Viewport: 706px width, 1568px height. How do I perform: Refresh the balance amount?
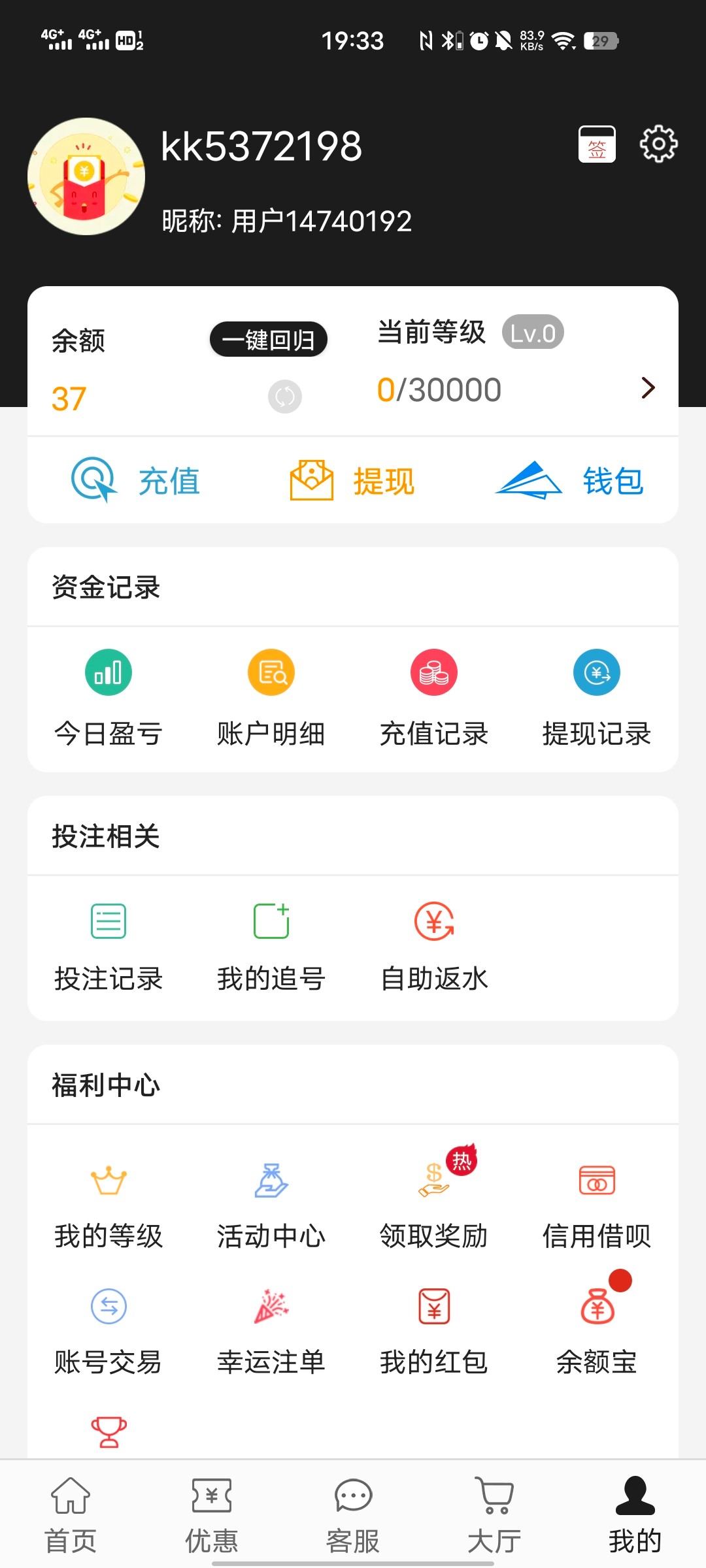285,396
